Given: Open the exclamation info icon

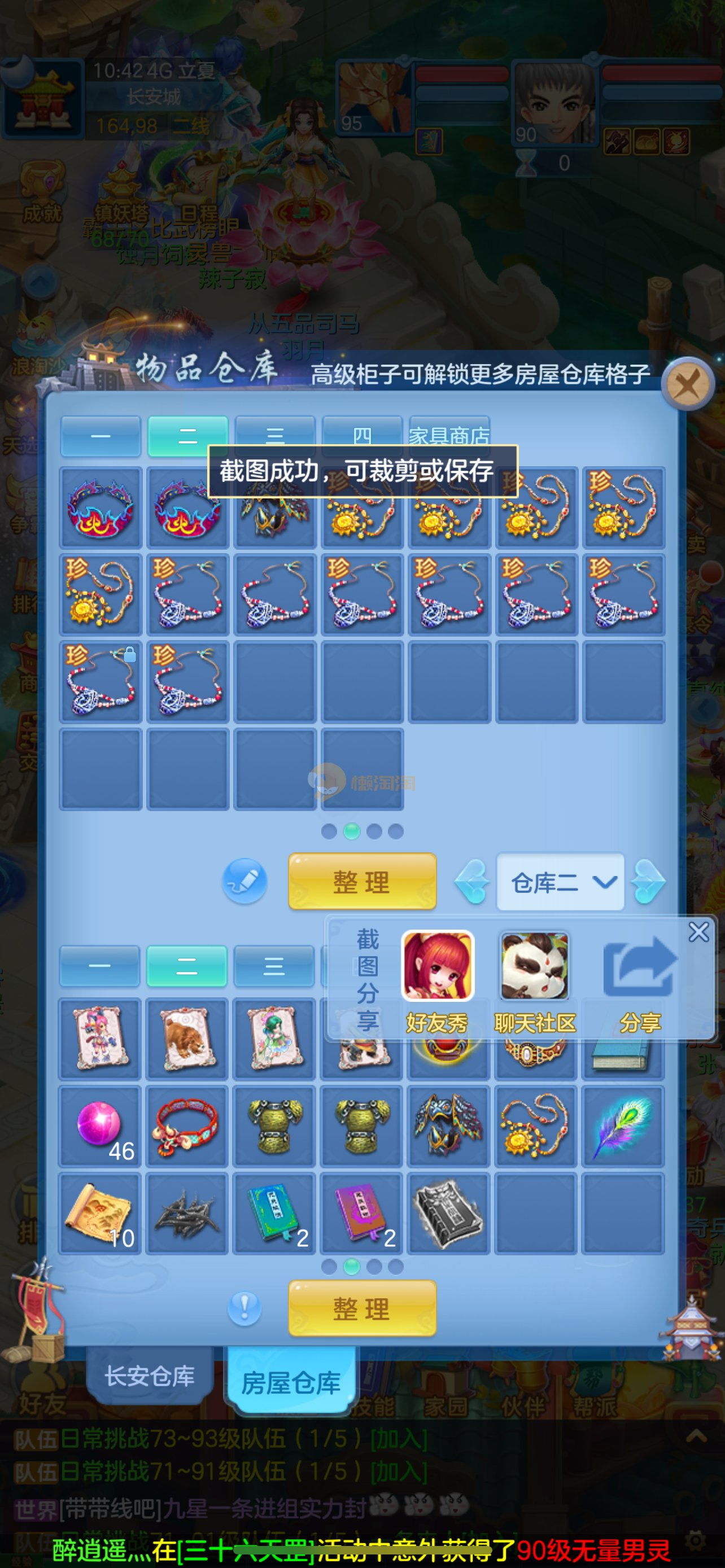Looking at the screenshot, I should [244, 1308].
